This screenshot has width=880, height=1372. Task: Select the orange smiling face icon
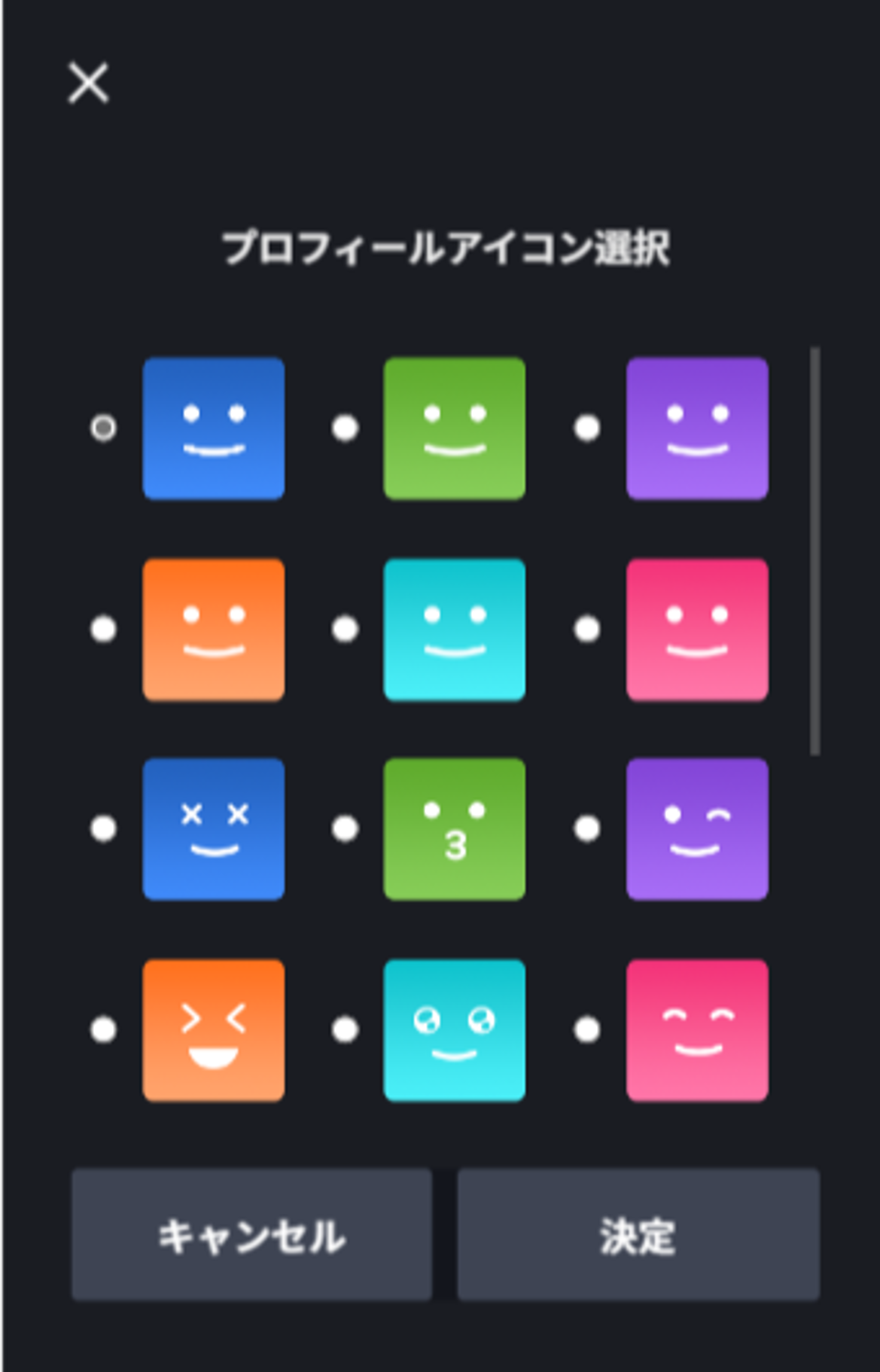(214, 631)
